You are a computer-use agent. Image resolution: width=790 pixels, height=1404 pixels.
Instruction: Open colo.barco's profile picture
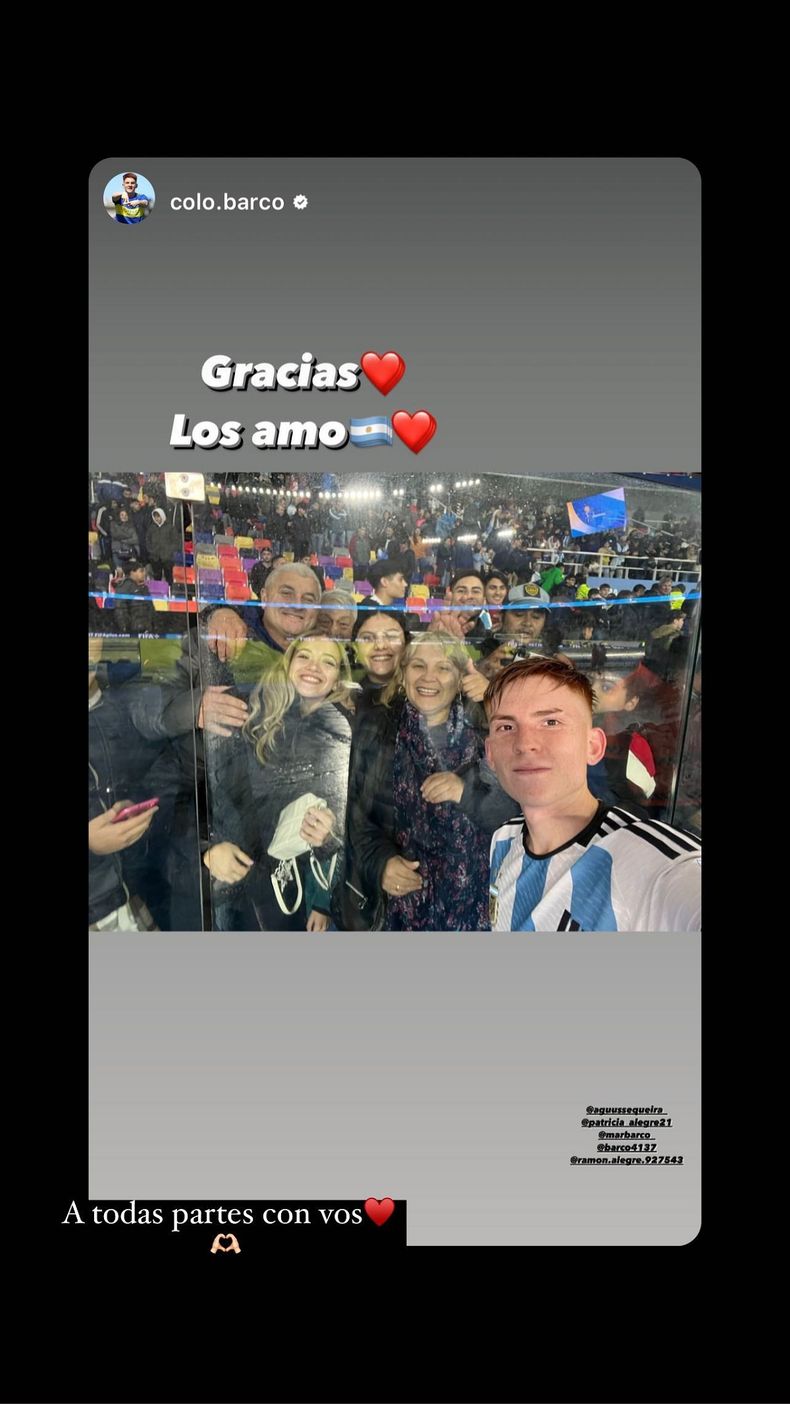pyautogui.click(x=128, y=200)
